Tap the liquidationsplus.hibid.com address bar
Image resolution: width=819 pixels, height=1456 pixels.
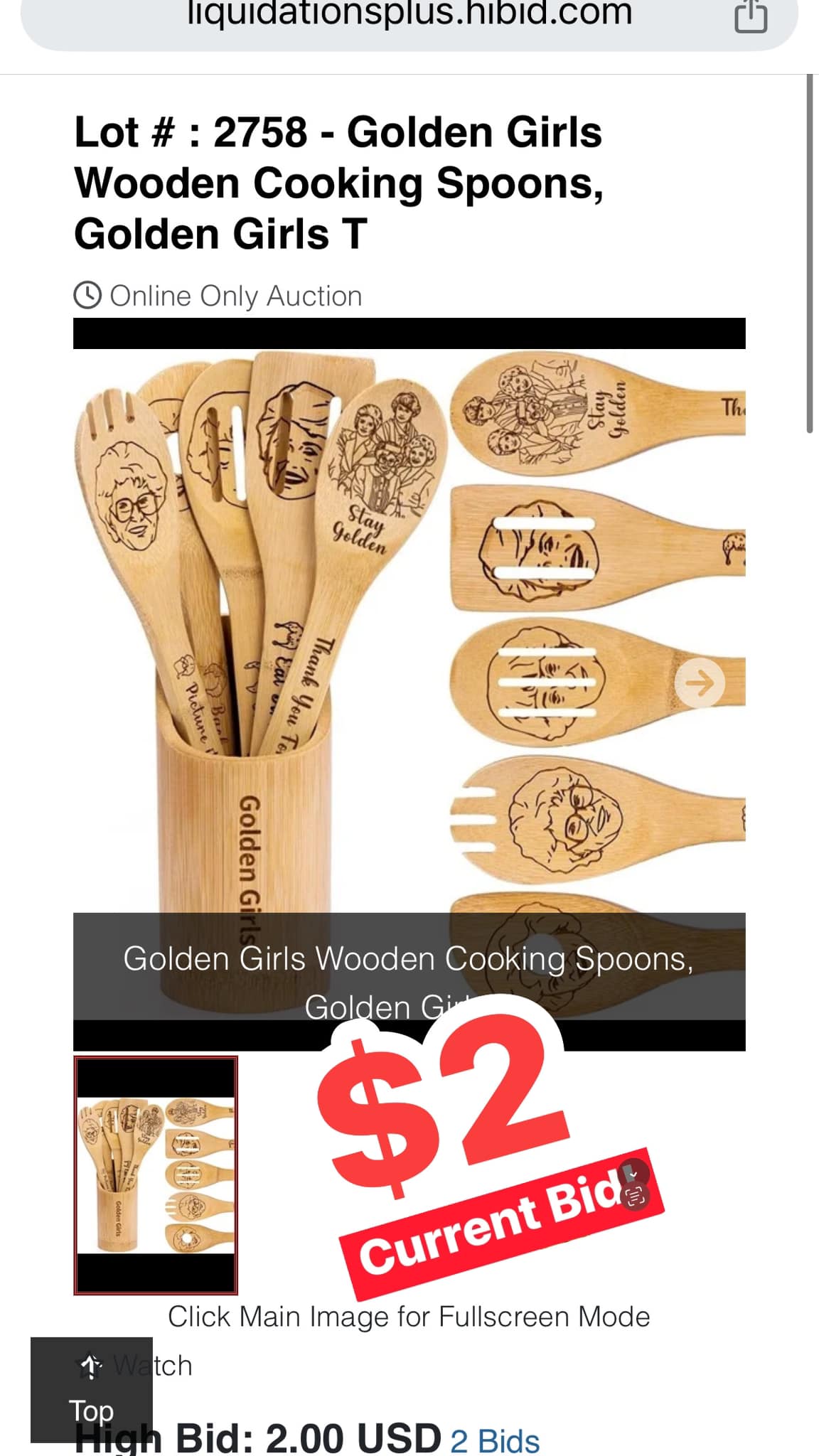[409, 14]
